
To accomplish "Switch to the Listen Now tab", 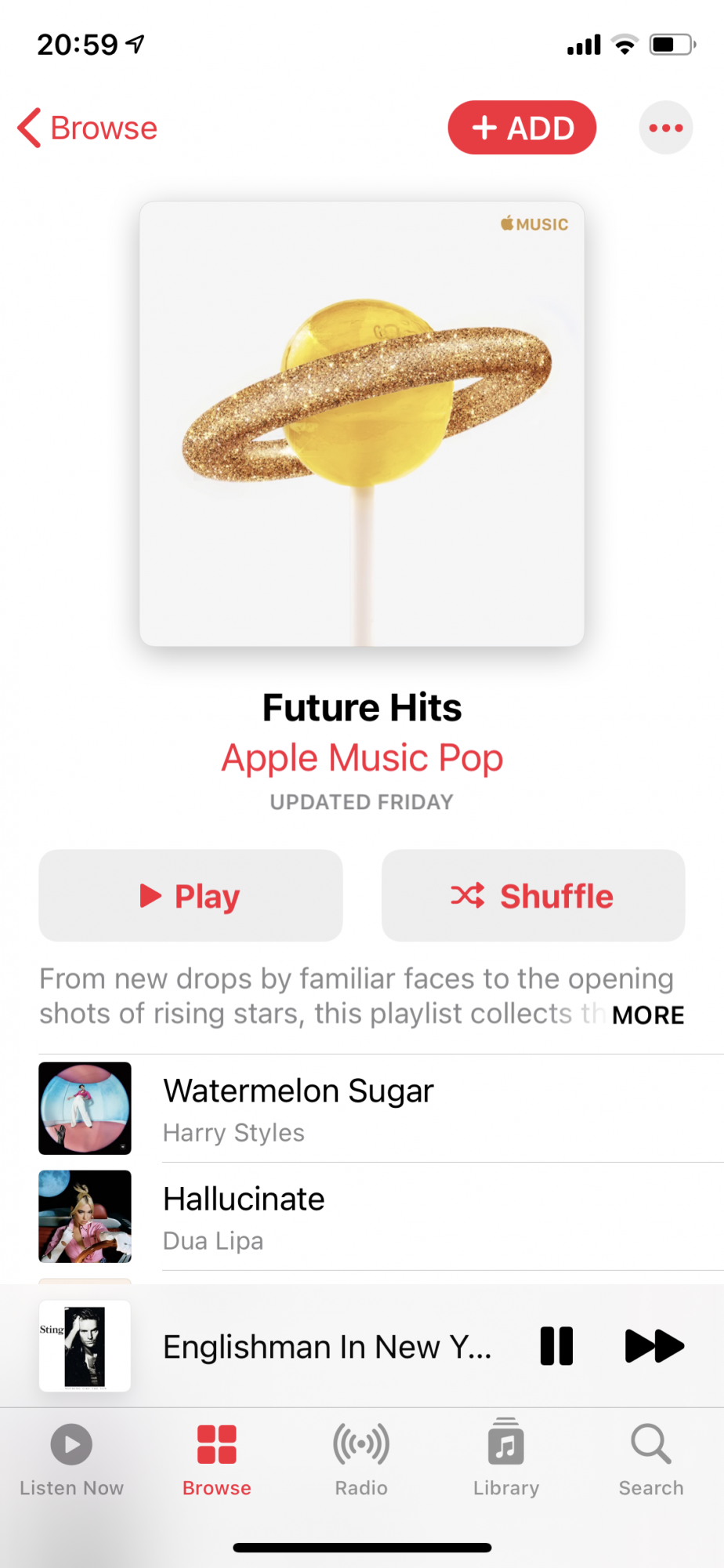I will pyautogui.click(x=72, y=1458).
